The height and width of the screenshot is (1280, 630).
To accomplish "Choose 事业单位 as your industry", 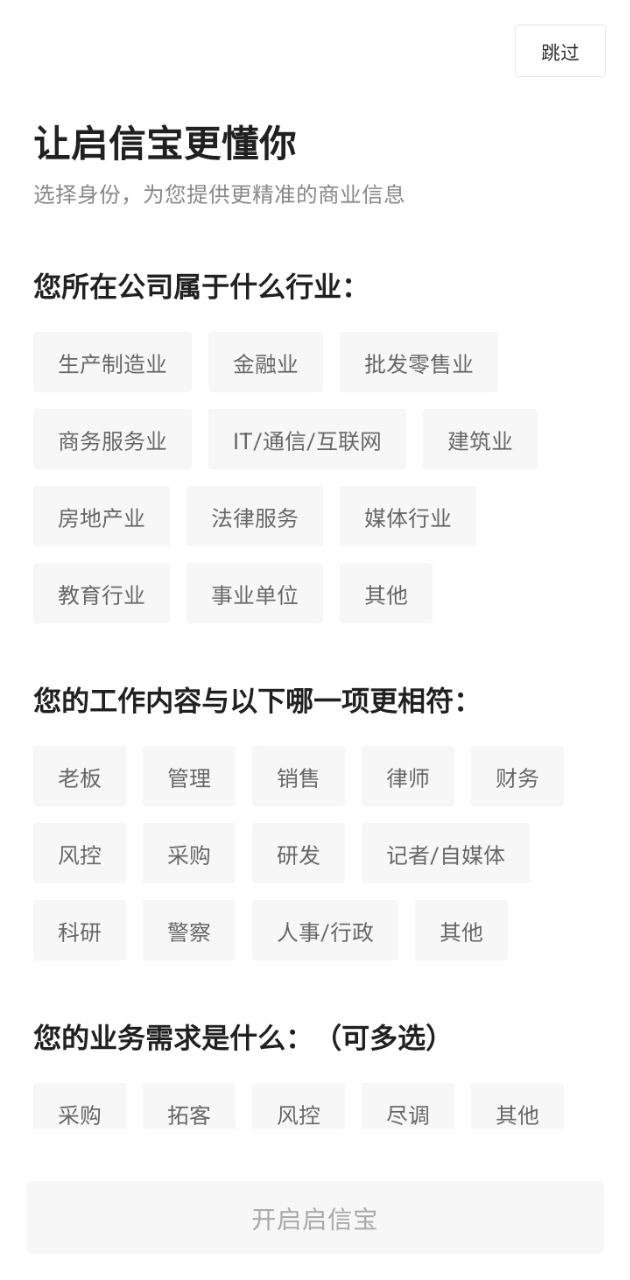I will click(254, 594).
